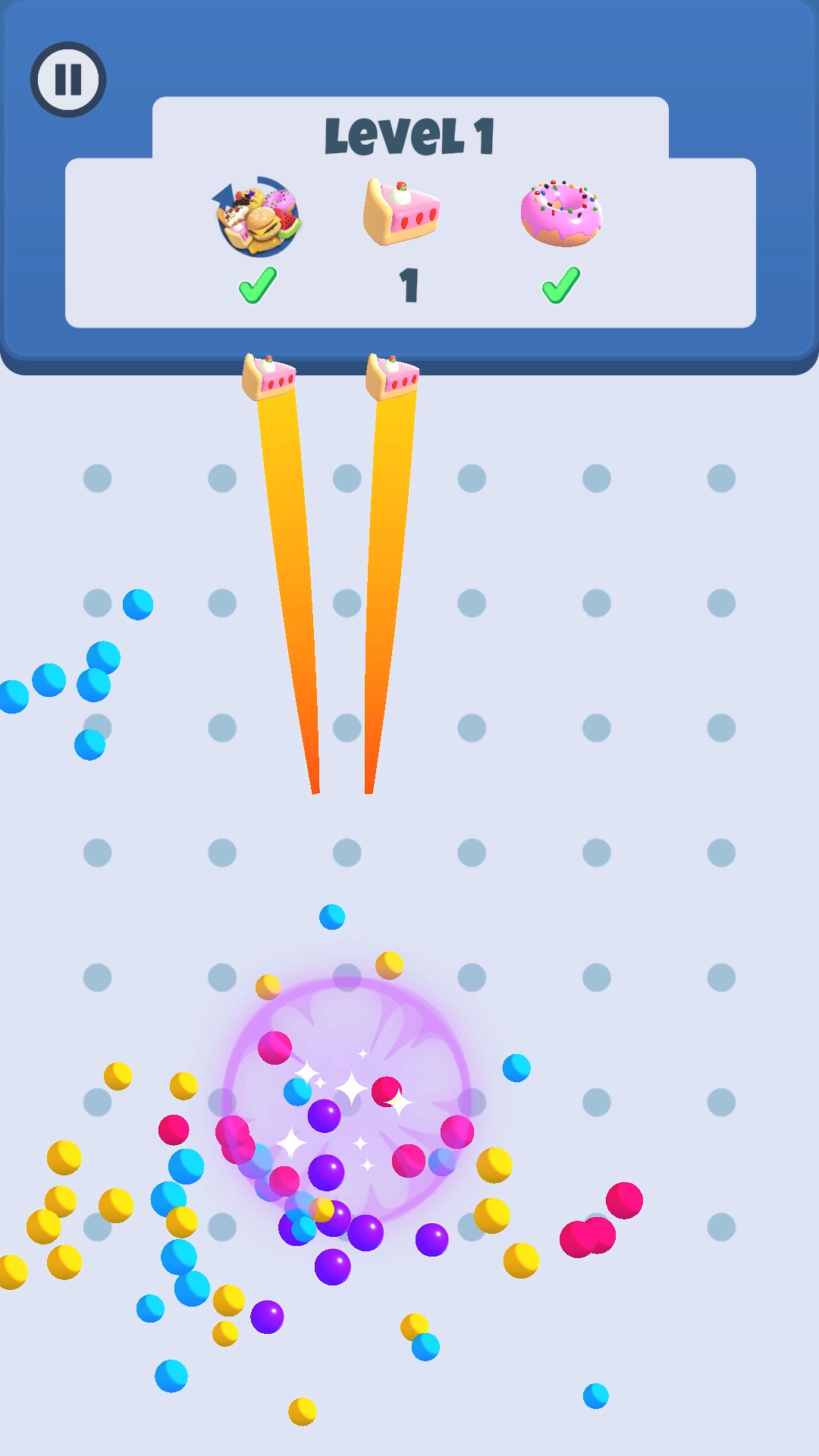Tap the left cake slice cannon
819x1456 pixels.
pos(270,375)
